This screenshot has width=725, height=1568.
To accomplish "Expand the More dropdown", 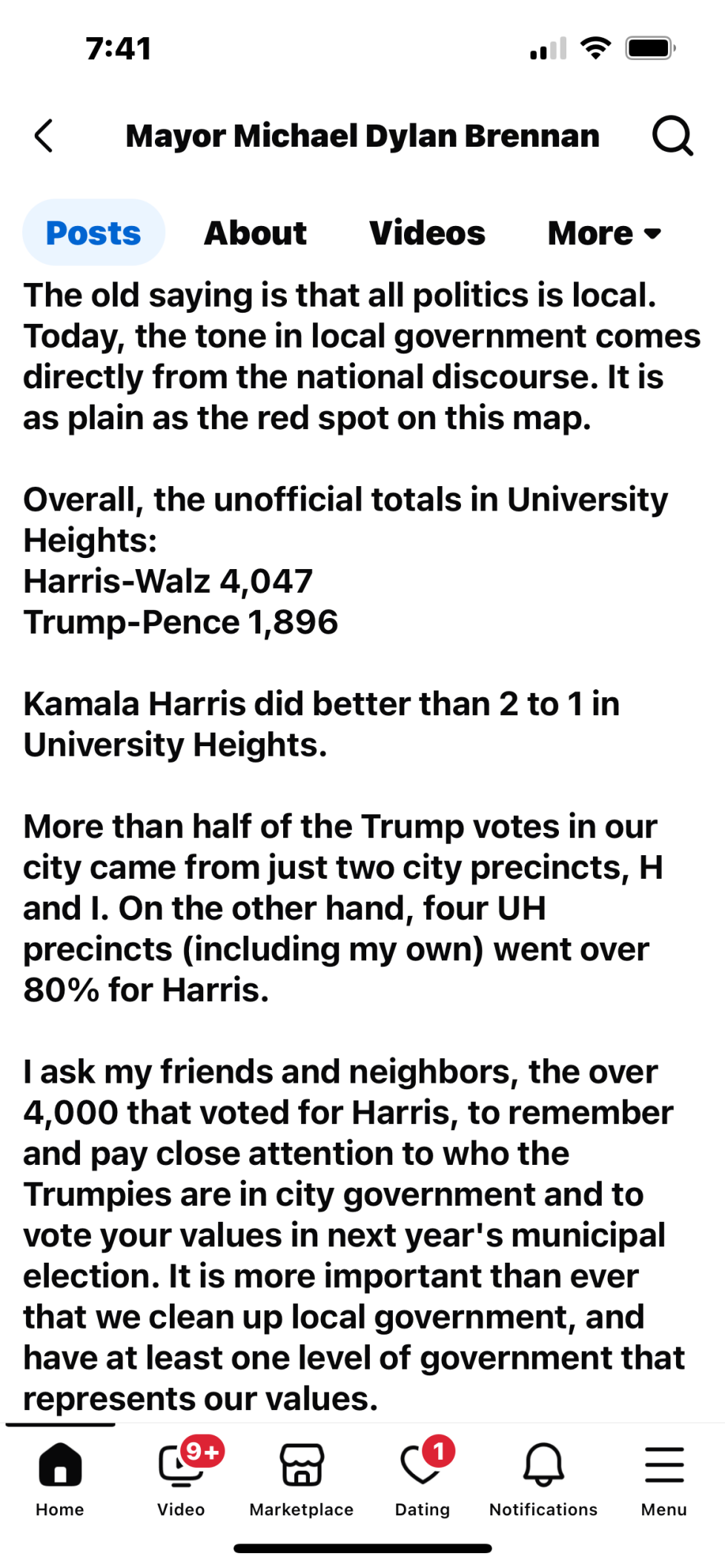I will tap(603, 233).
